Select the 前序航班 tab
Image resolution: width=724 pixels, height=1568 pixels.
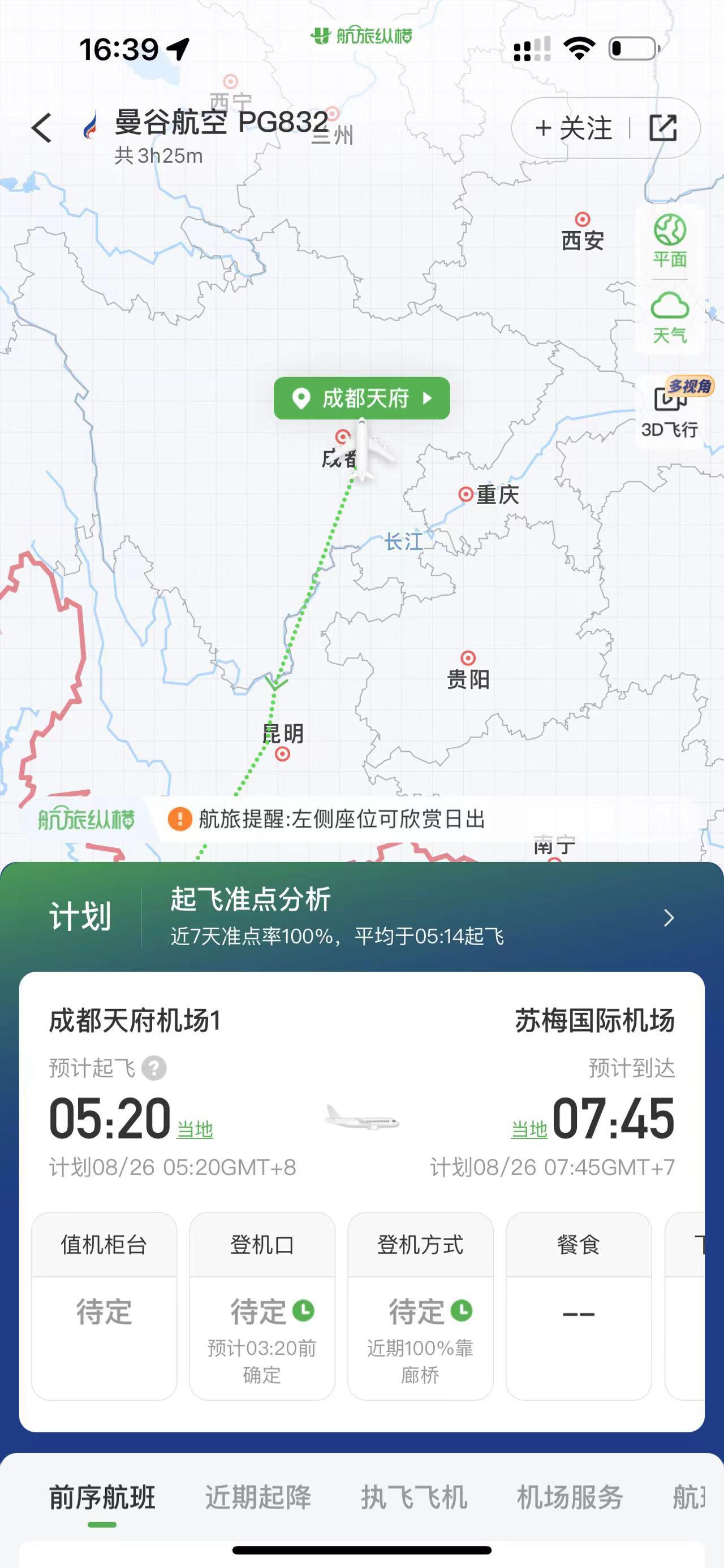pyautogui.click(x=102, y=1497)
